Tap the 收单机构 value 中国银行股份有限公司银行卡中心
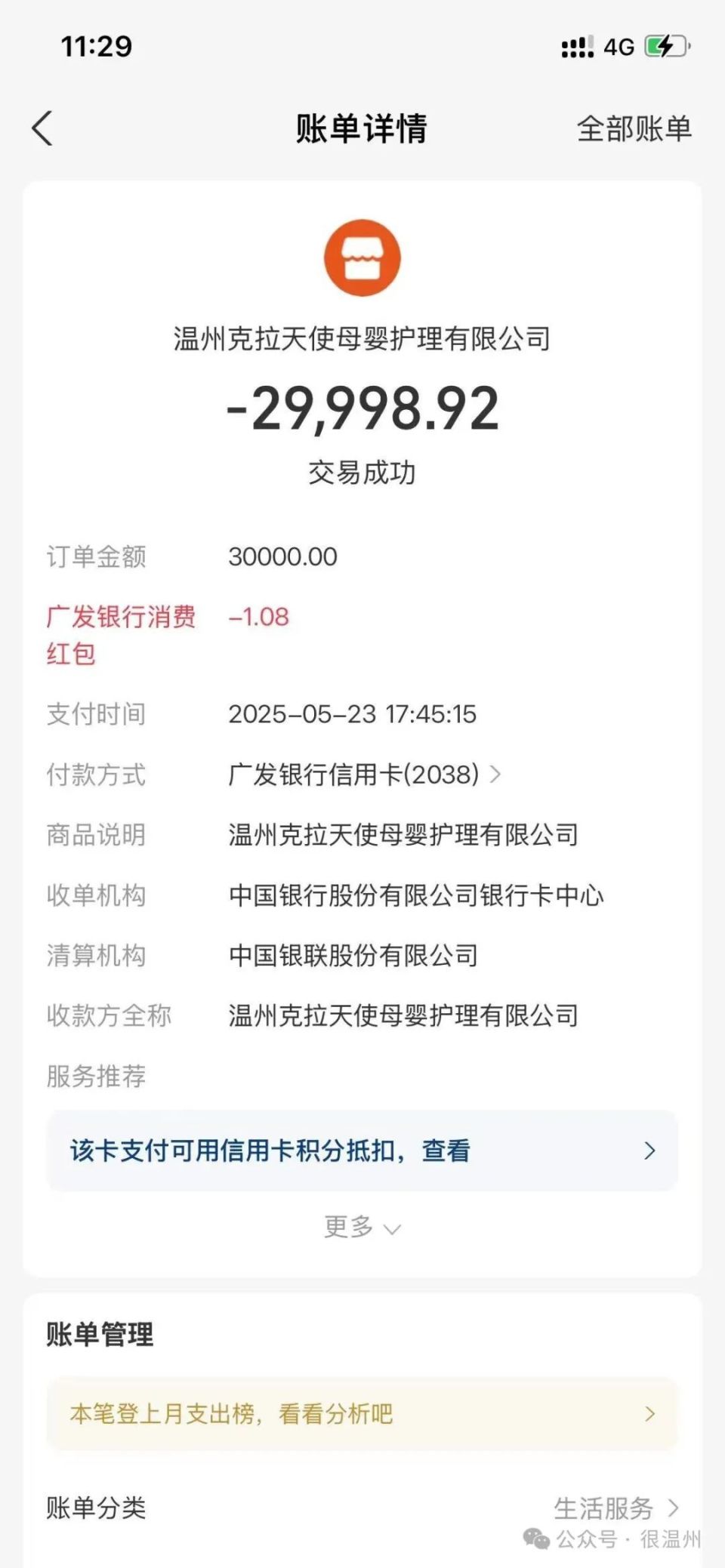The image size is (725, 1568). pyautogui.click(x=415, y=895)
